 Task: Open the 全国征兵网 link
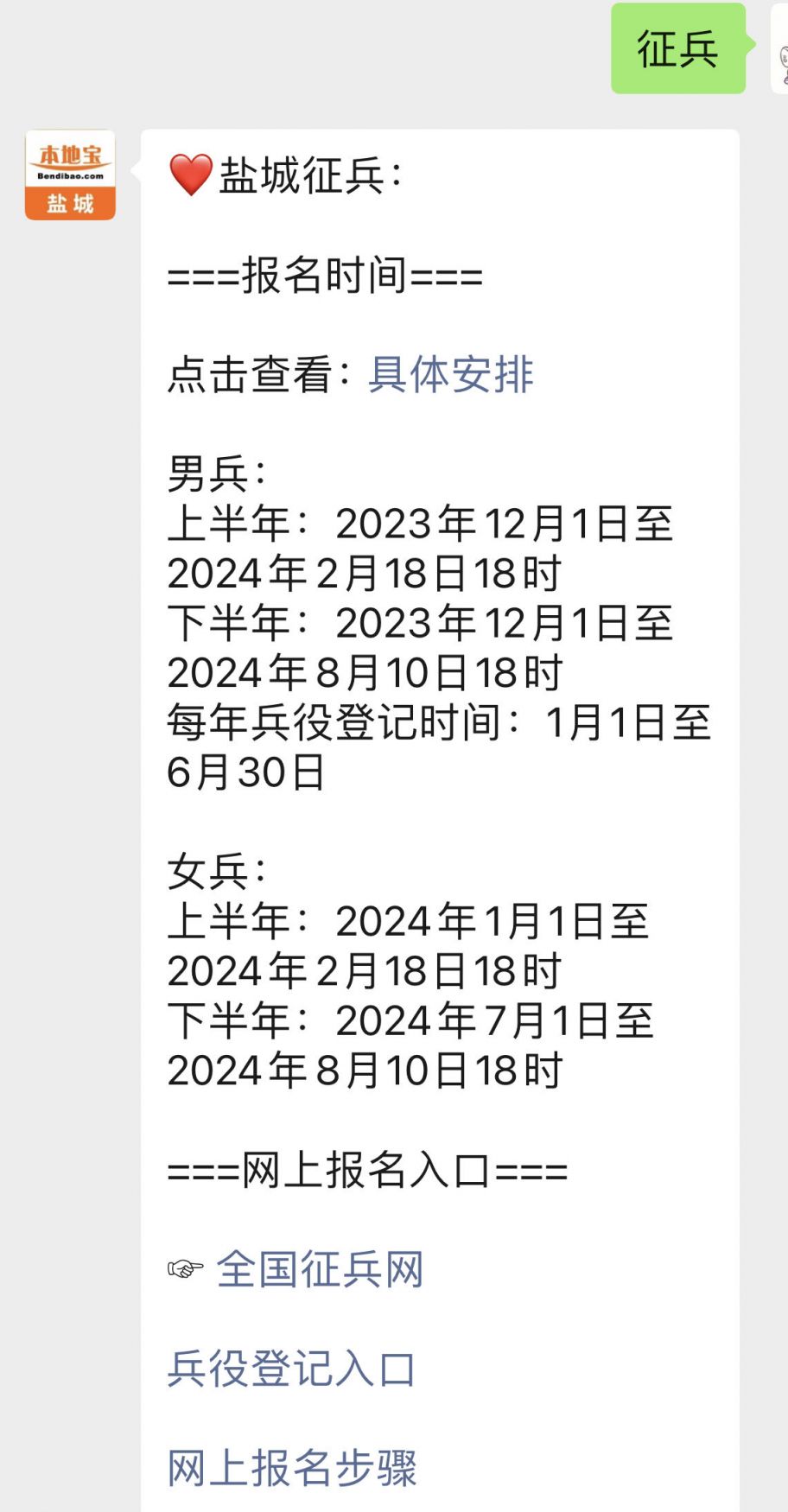click(x=320, y=1269)
